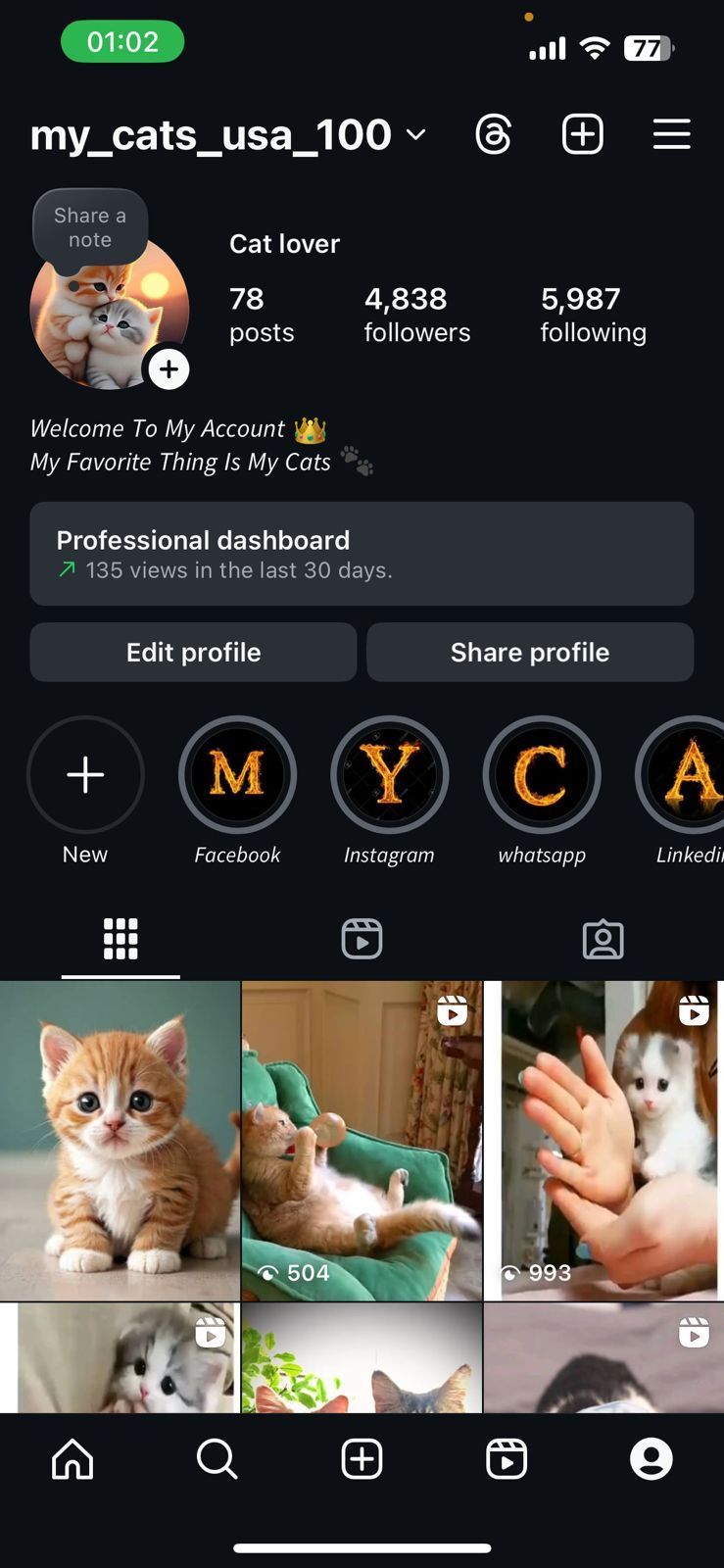Tap the create new post plus icon in header

pyautogui.click(x=582, y=134)
